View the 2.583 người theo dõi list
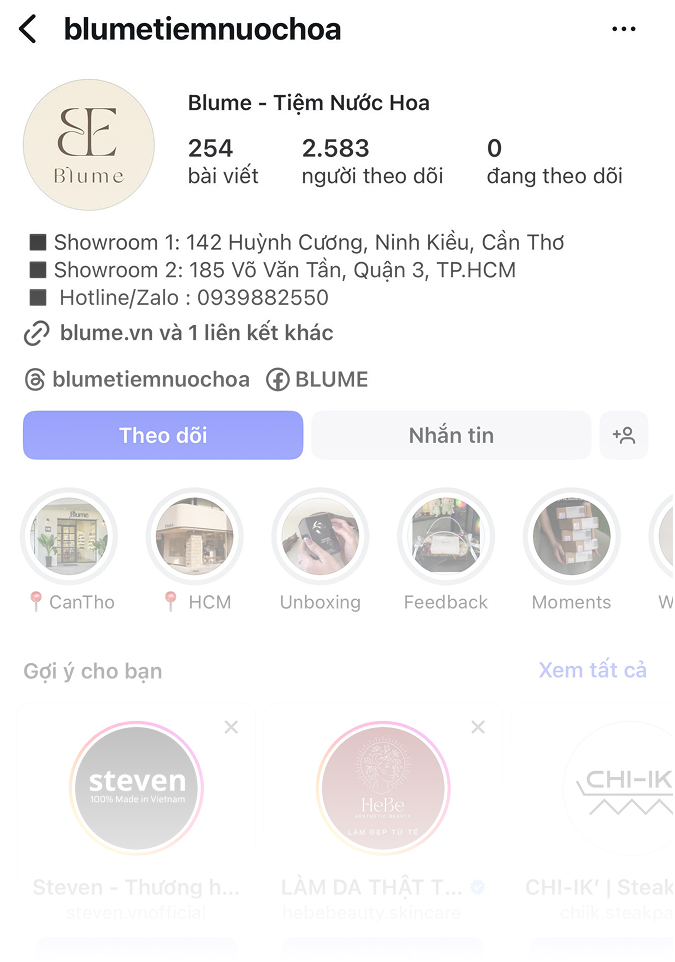The width and height of the screenshot is (675, 962). tap(371, 162)
